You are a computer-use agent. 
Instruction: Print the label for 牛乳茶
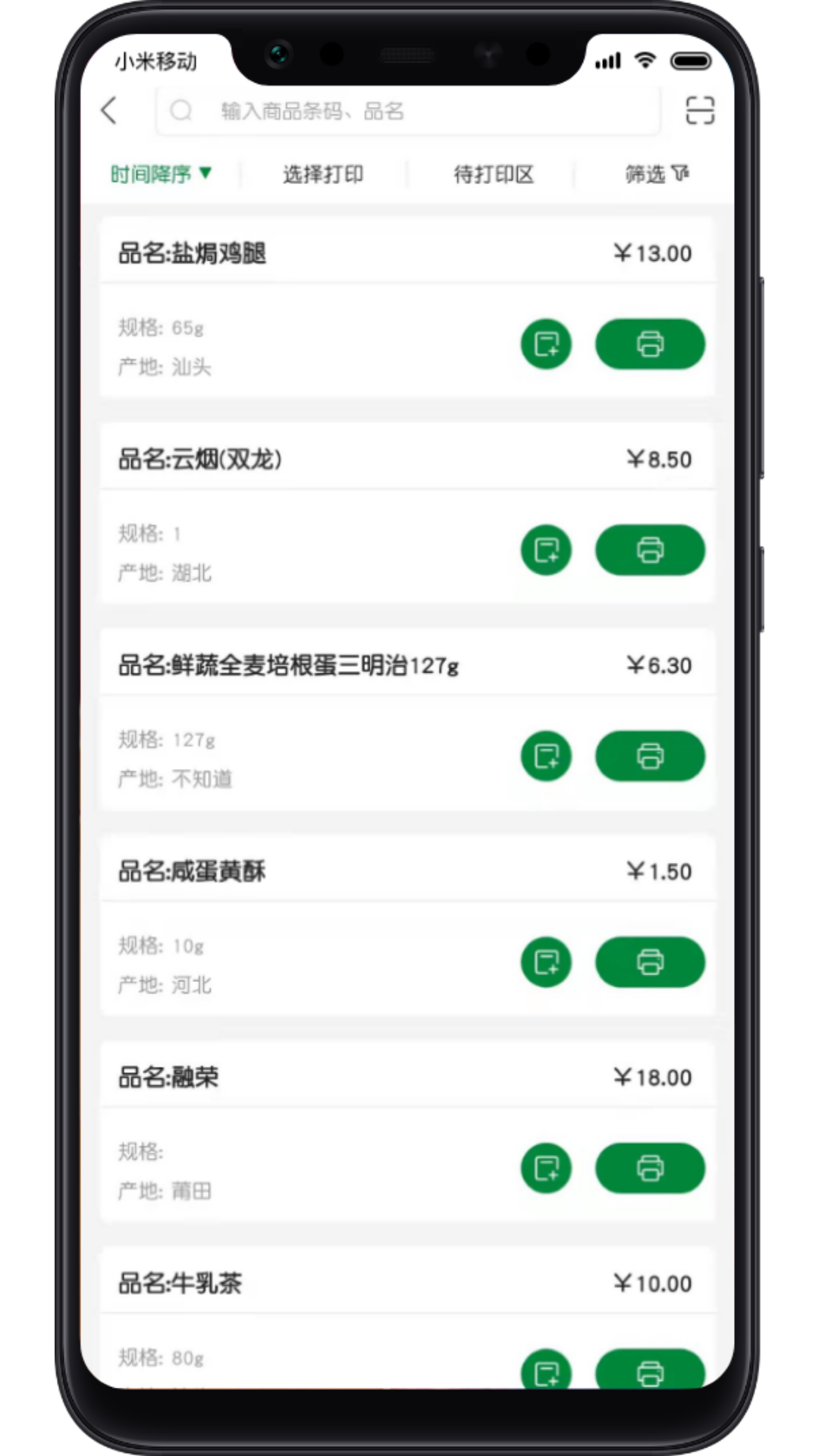650,1370
